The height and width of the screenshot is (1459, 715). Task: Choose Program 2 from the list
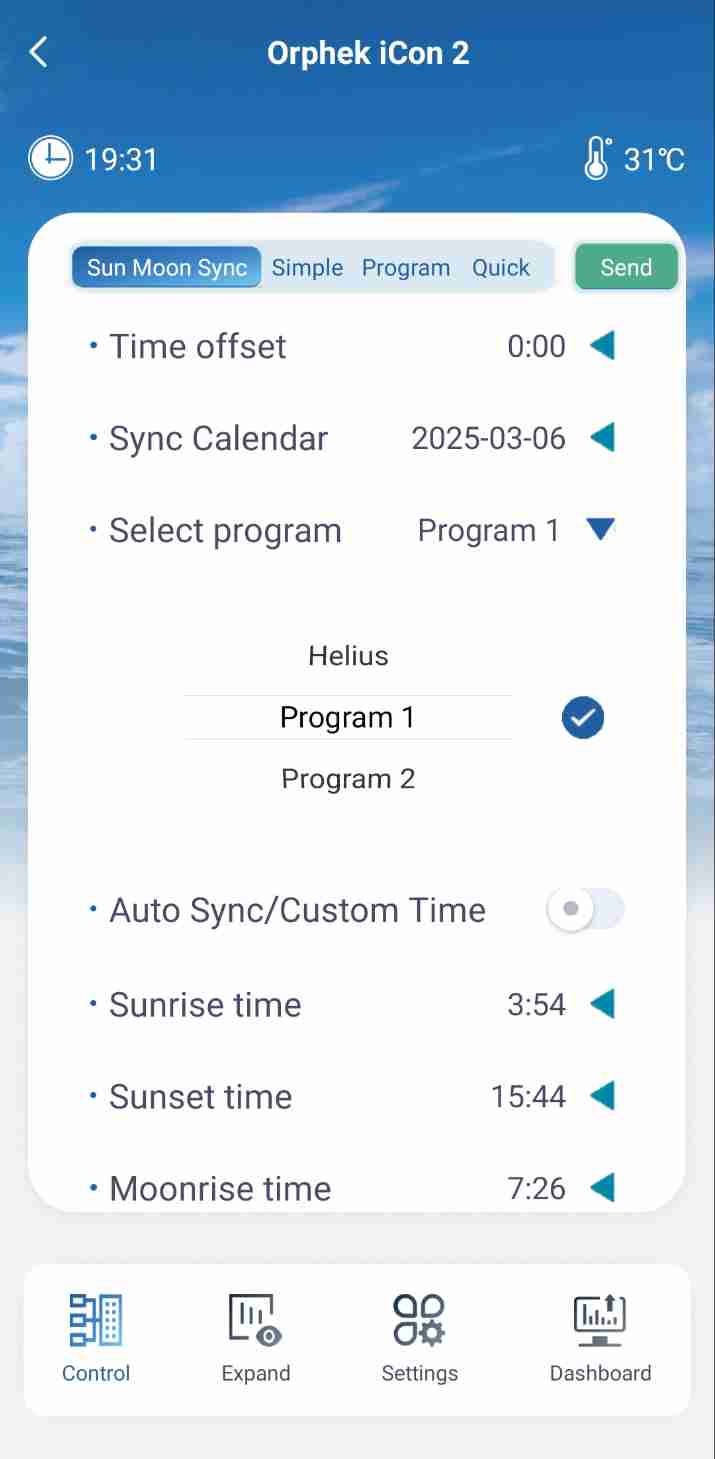pos(348,779)
